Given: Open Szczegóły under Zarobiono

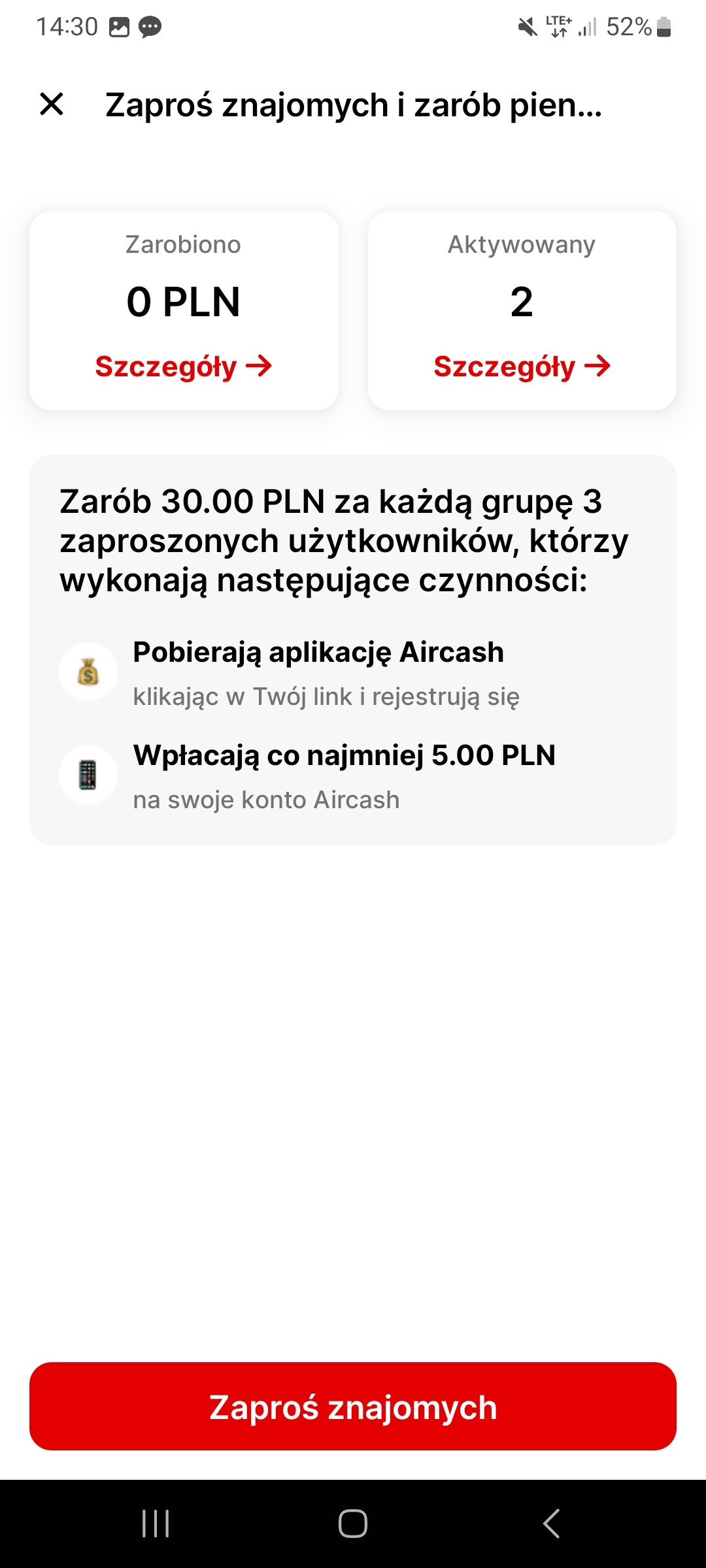Looking at the screenshot, I should [184, 367].
